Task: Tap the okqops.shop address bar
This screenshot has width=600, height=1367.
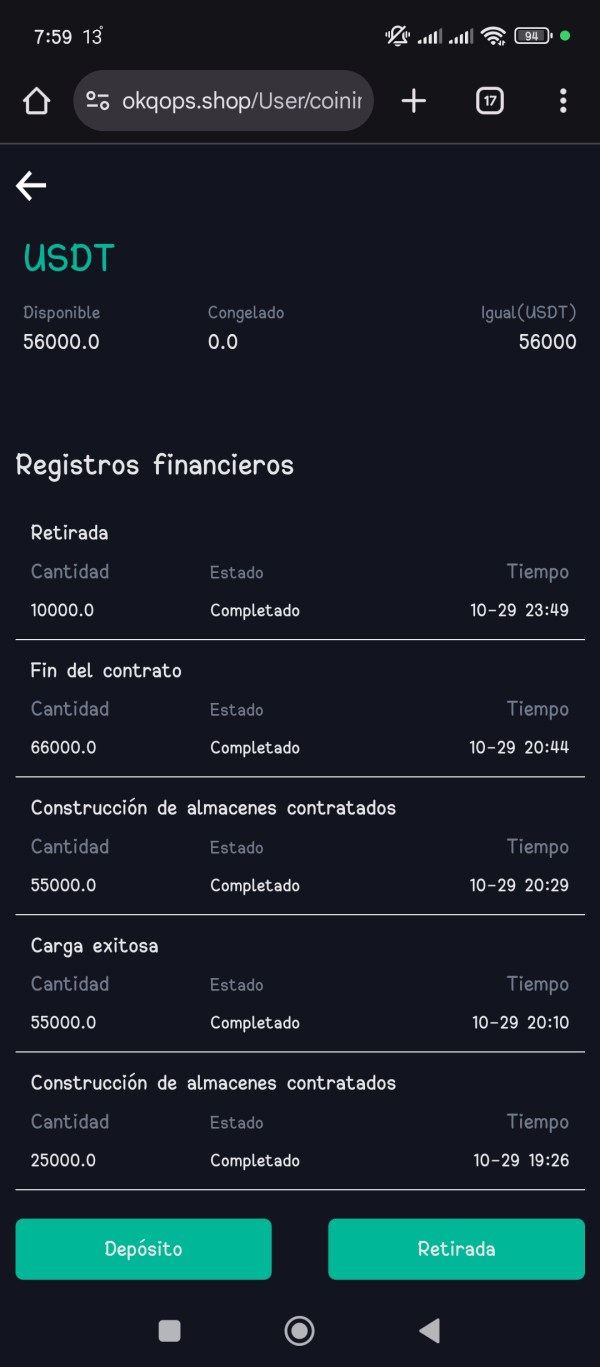Action: pyautogui.click(x=245, y=101)
